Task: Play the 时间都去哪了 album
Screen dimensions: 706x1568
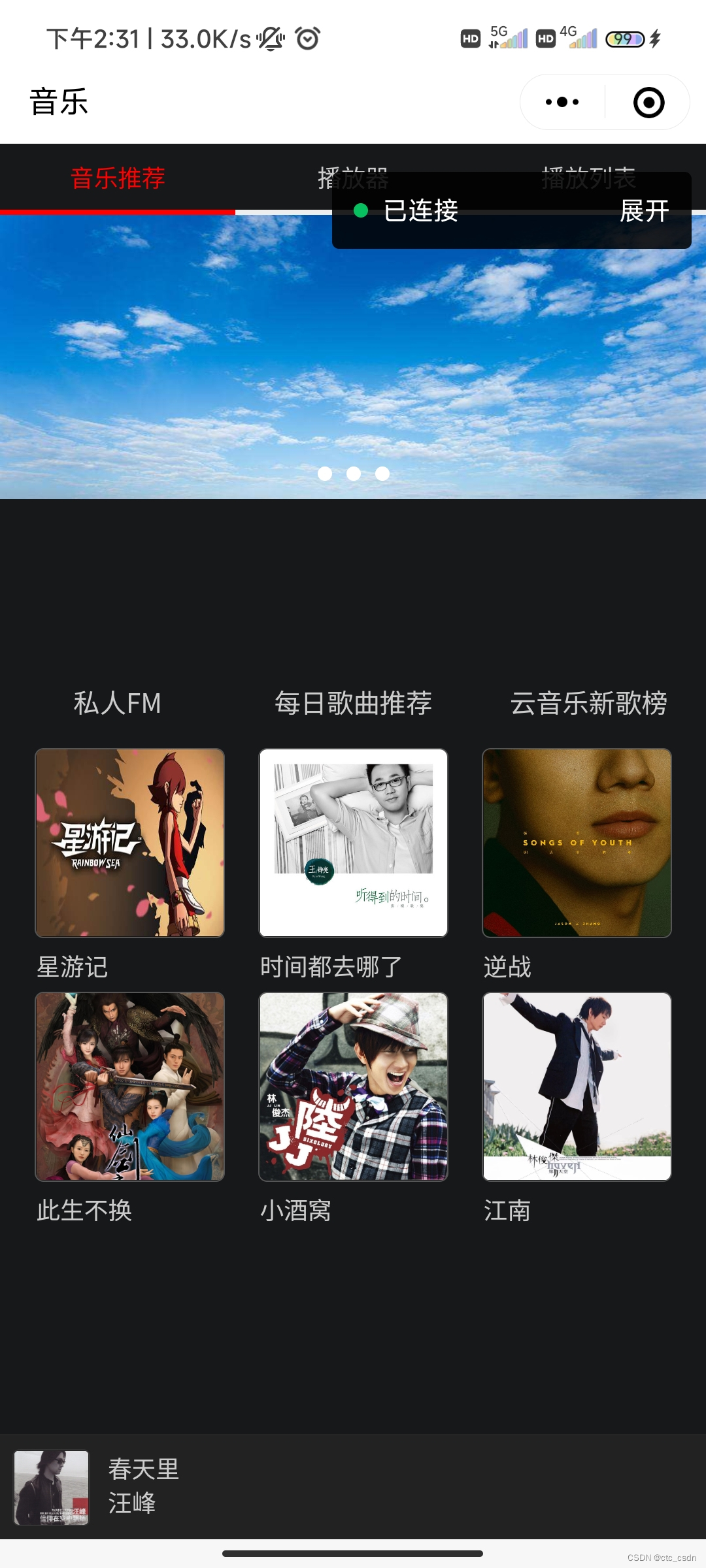Action: tap(353, 843)
